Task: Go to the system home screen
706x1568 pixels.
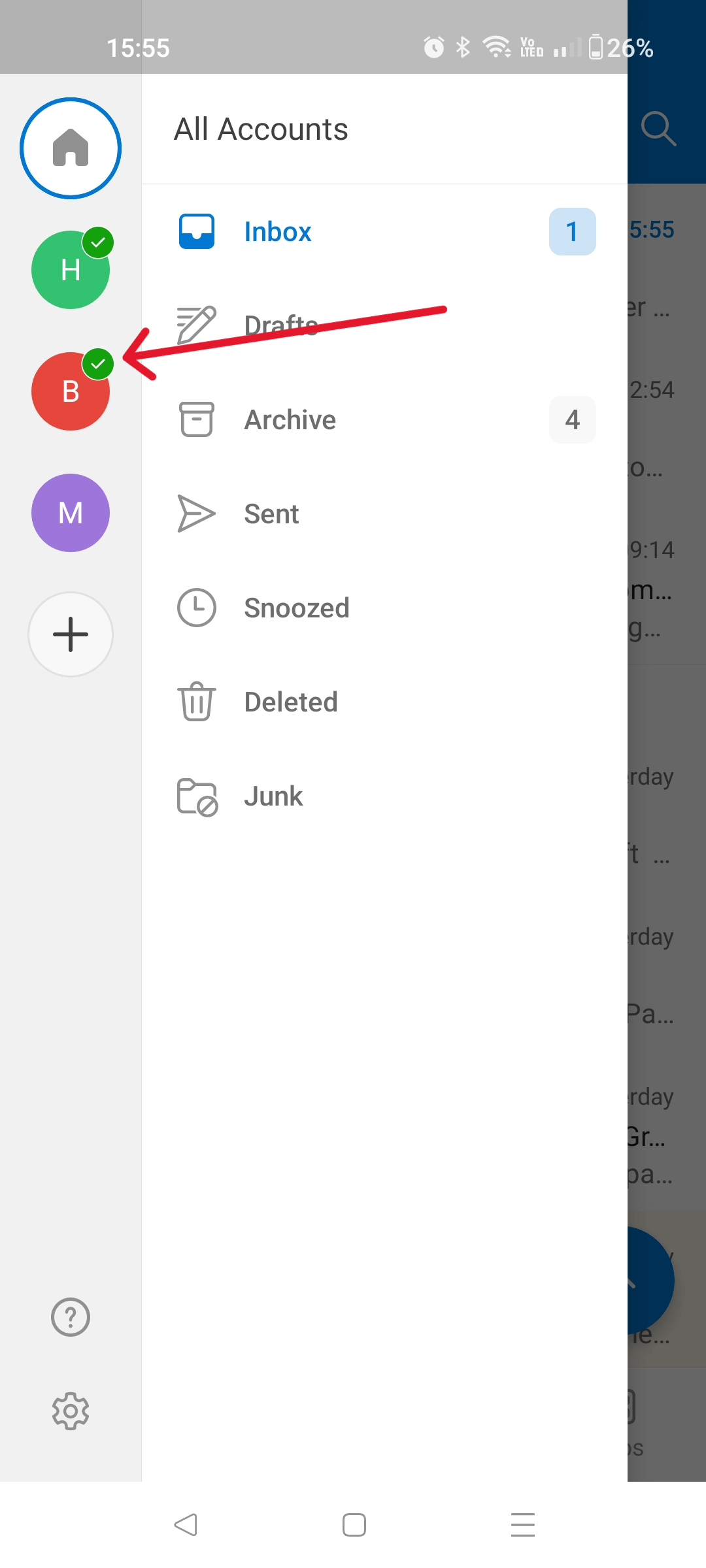Action: (x=354, y=1525)
